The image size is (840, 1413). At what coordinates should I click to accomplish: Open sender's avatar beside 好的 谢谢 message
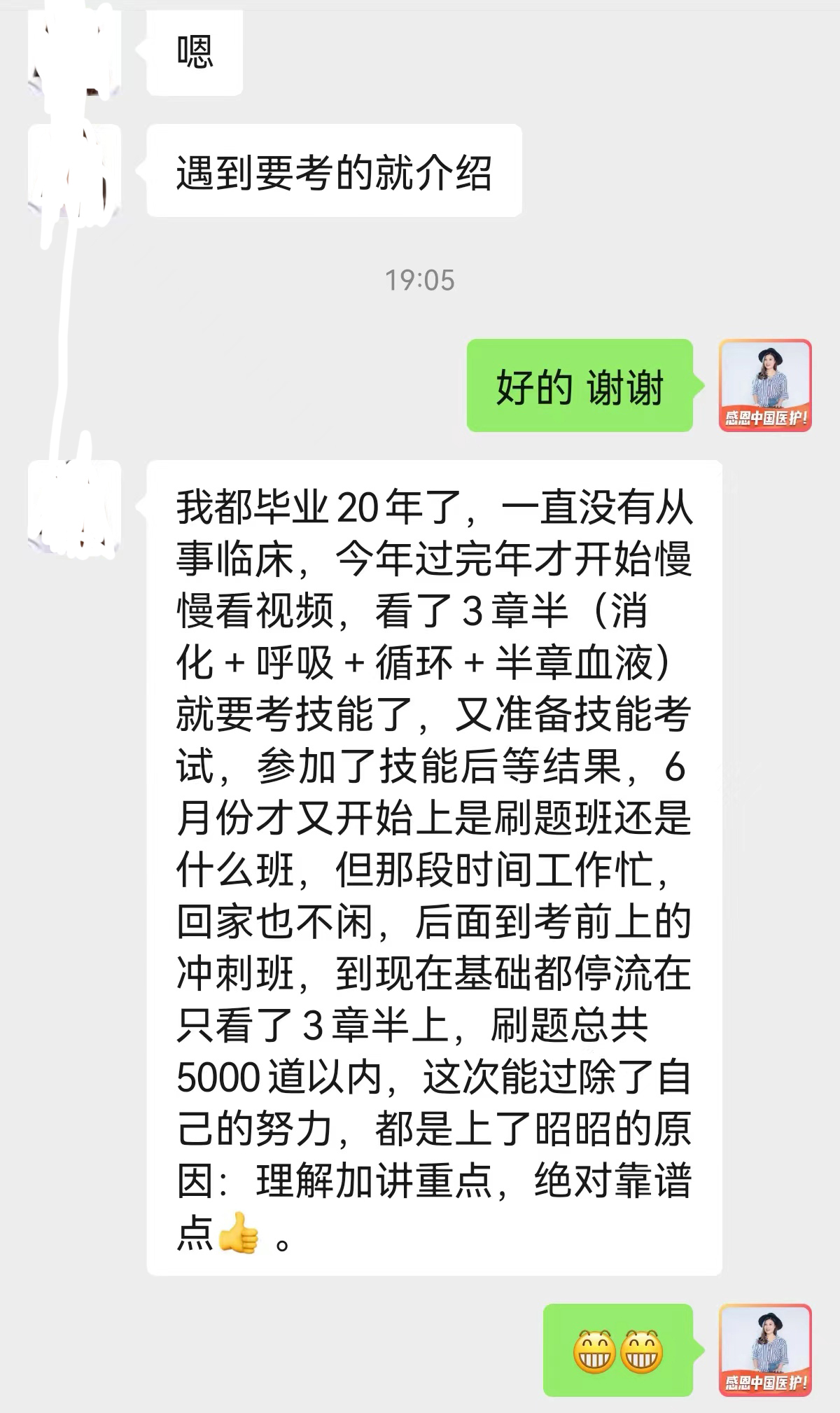click(765, 385)
